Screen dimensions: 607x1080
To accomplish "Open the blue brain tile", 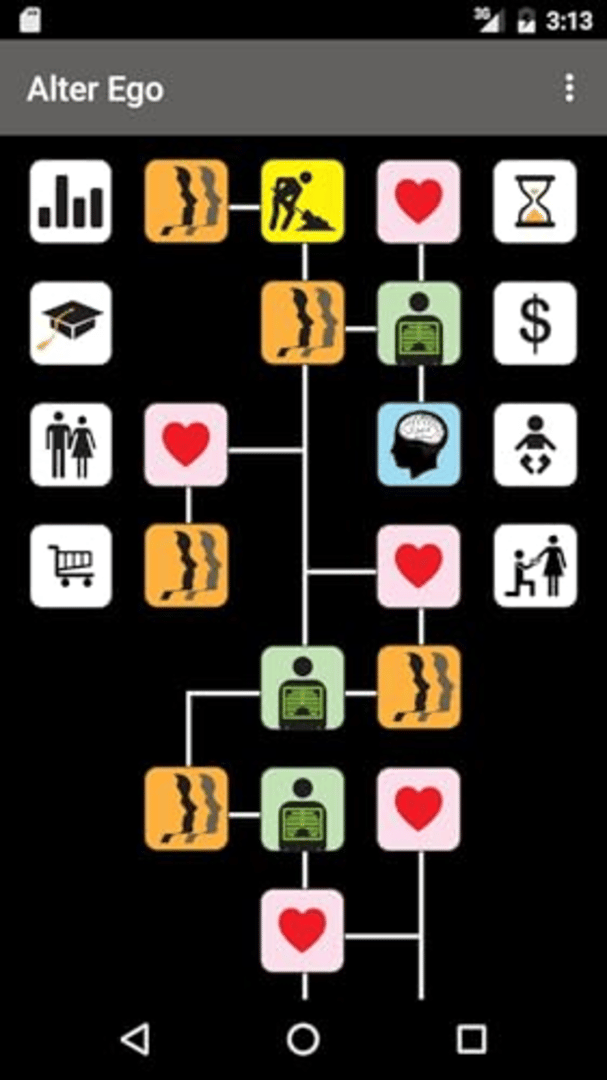I will pyautogui.click(x=419, y=444).
